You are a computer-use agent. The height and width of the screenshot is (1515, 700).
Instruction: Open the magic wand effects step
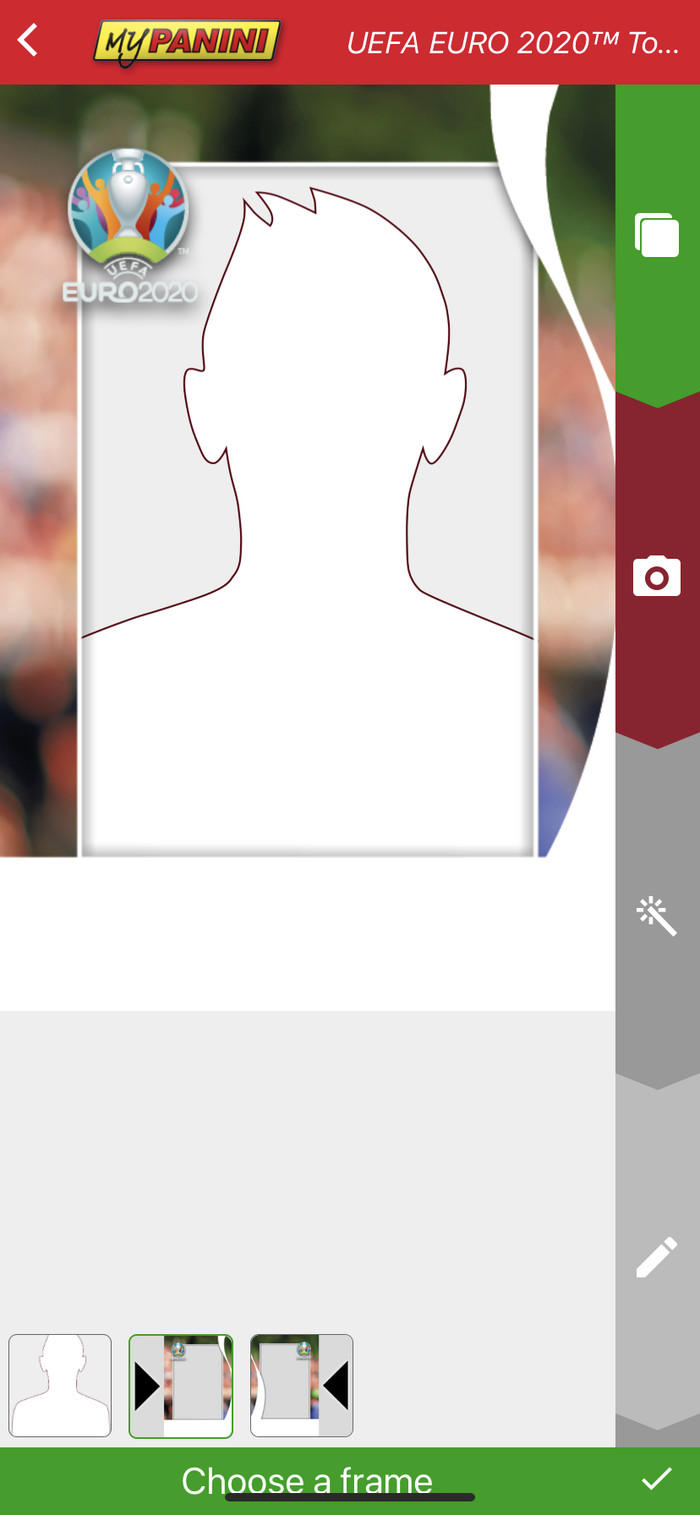pyautogui.click(x=657, y=915)
